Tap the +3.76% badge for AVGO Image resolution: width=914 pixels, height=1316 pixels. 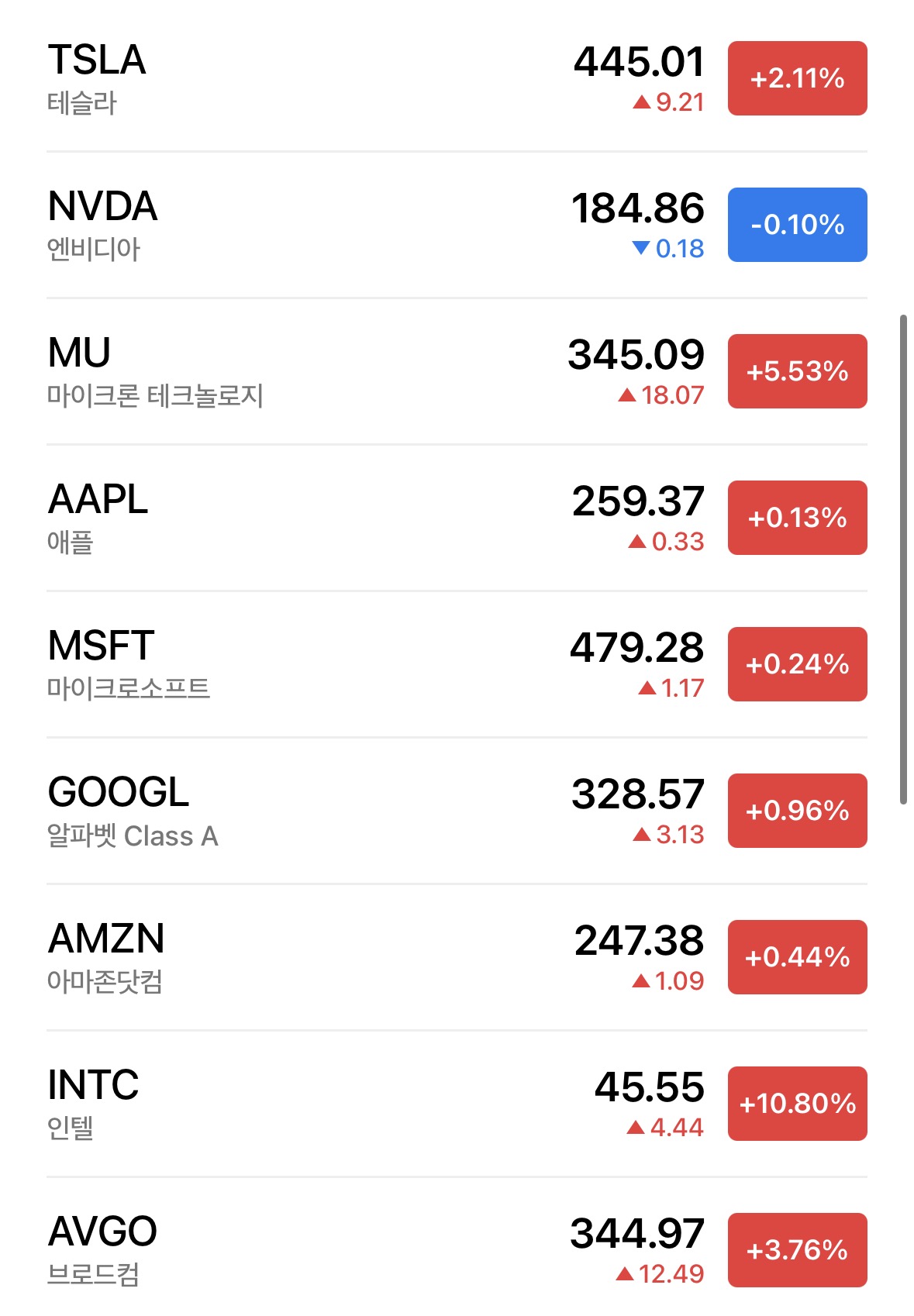tap(797, 1250)
